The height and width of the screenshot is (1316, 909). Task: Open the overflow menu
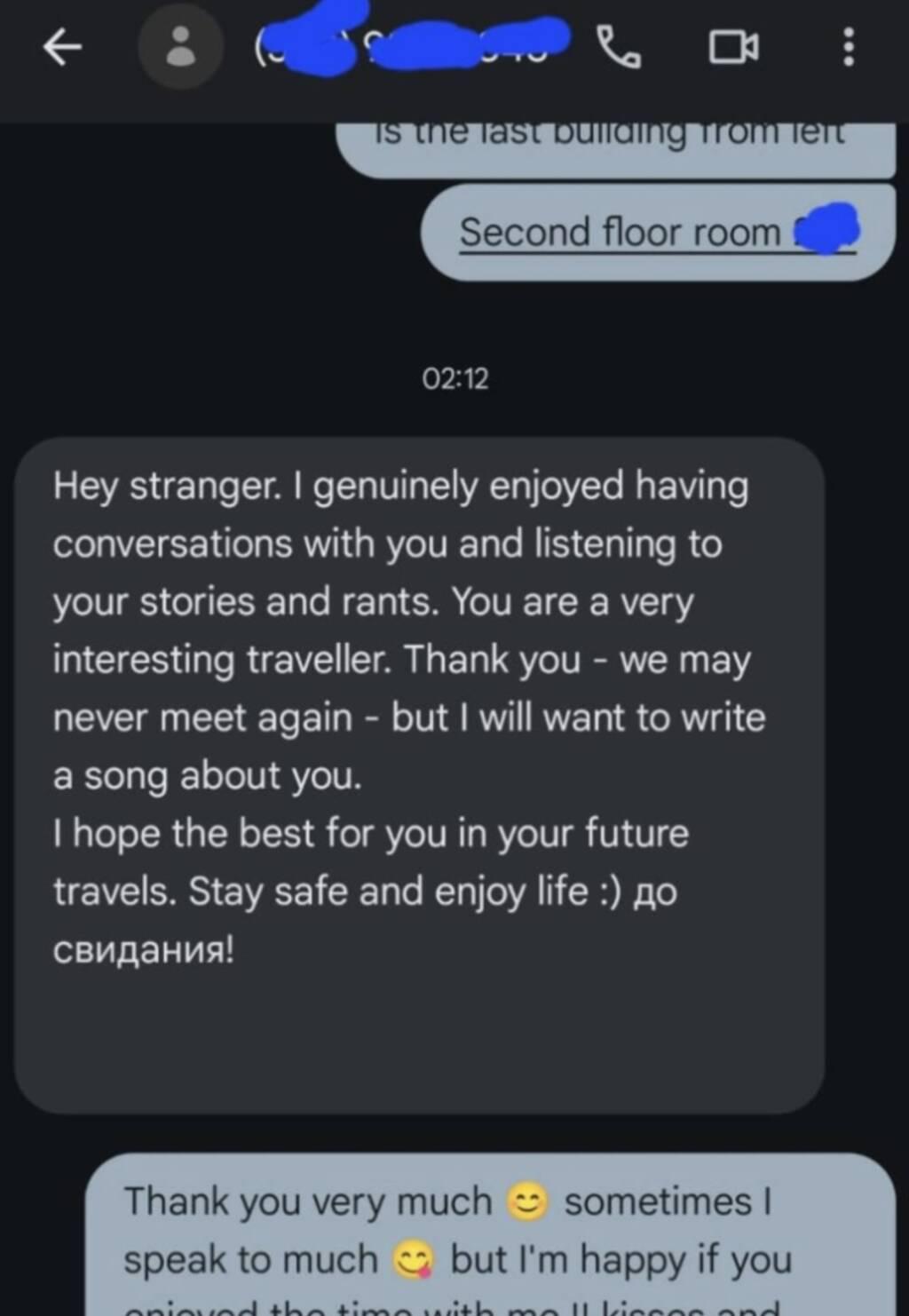(848, 46)
